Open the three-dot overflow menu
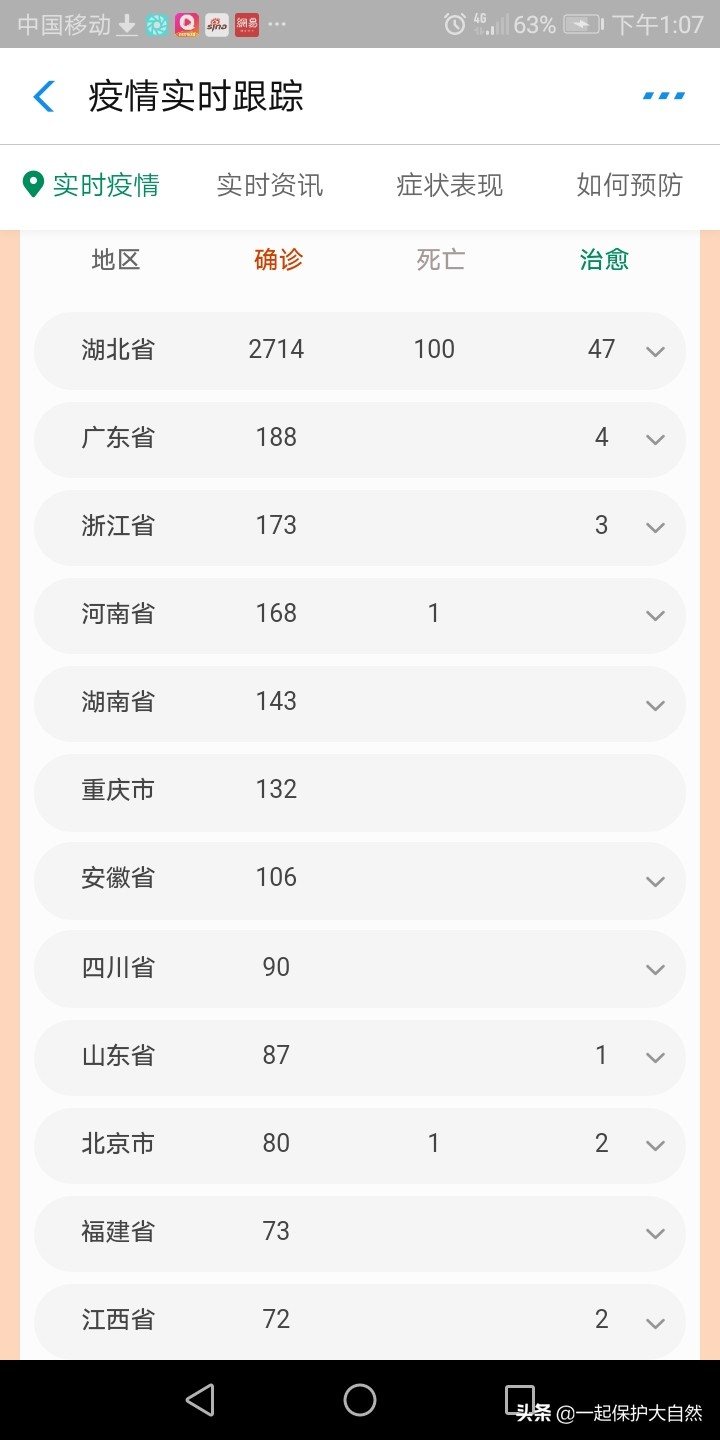Viewport: 720px width, 1440px height. [663, 96]
